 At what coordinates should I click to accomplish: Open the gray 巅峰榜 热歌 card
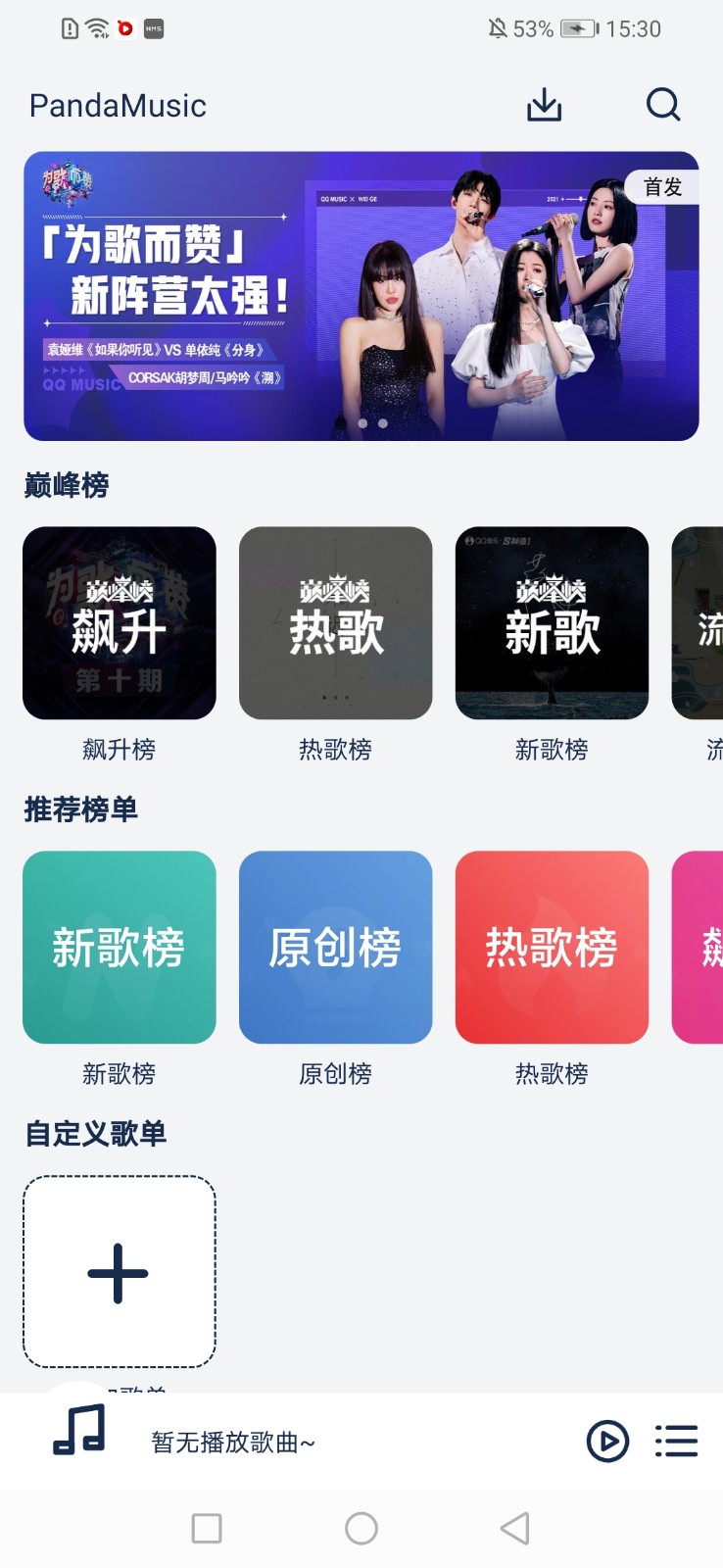click(x=336, y=623)
